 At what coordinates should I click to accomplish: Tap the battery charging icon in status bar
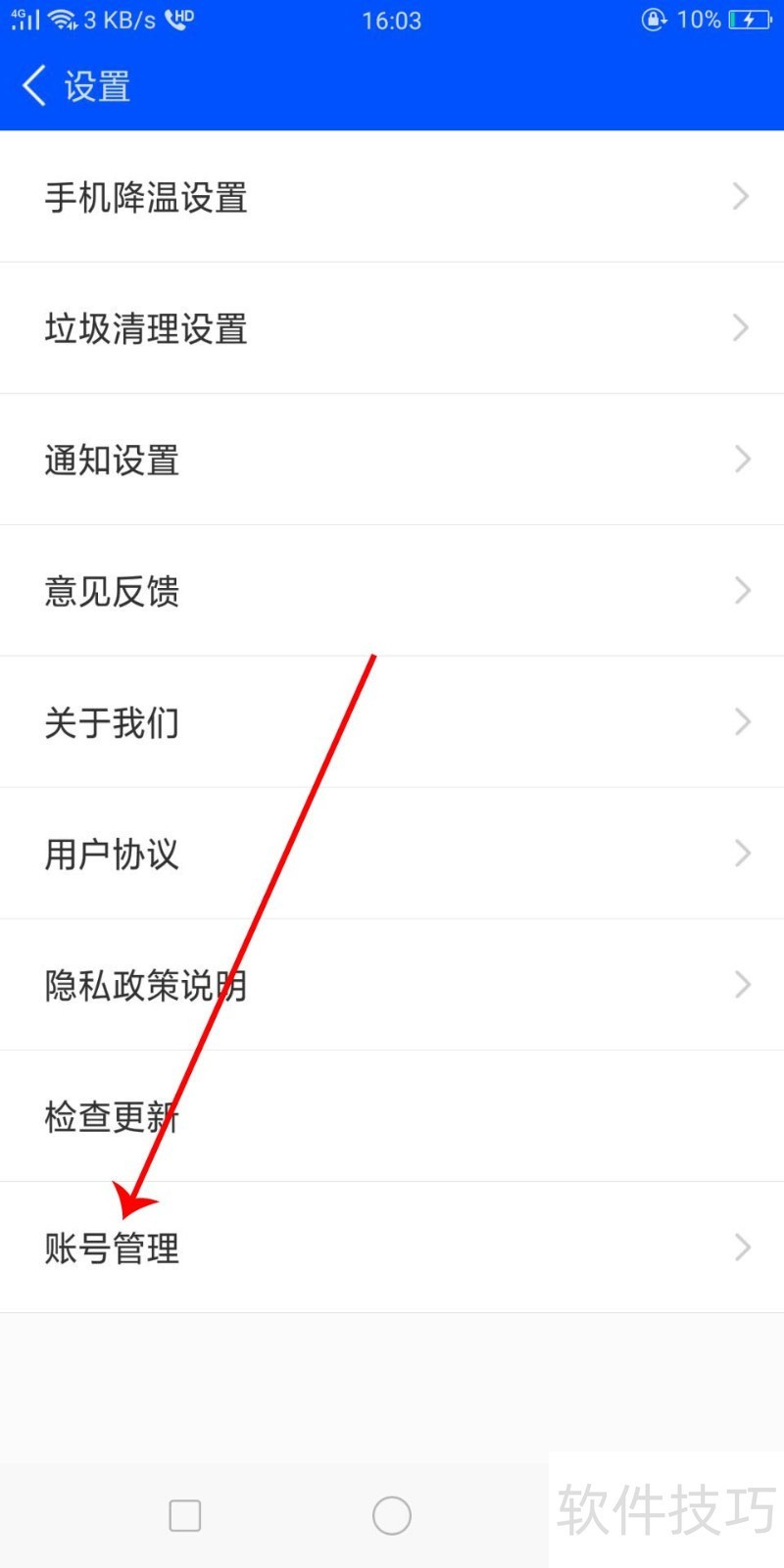point(749,19)
